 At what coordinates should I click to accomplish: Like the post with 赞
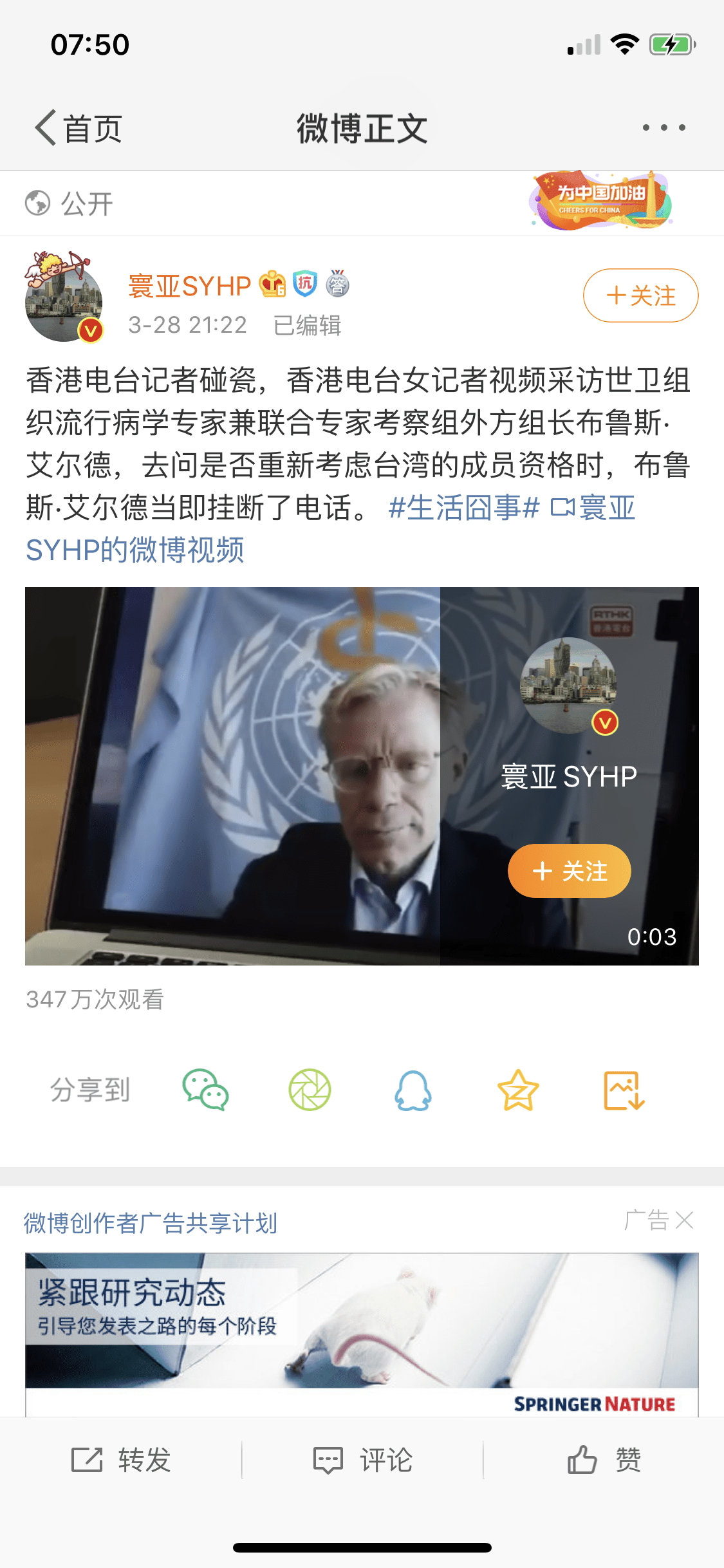(x=604, y=1460)
